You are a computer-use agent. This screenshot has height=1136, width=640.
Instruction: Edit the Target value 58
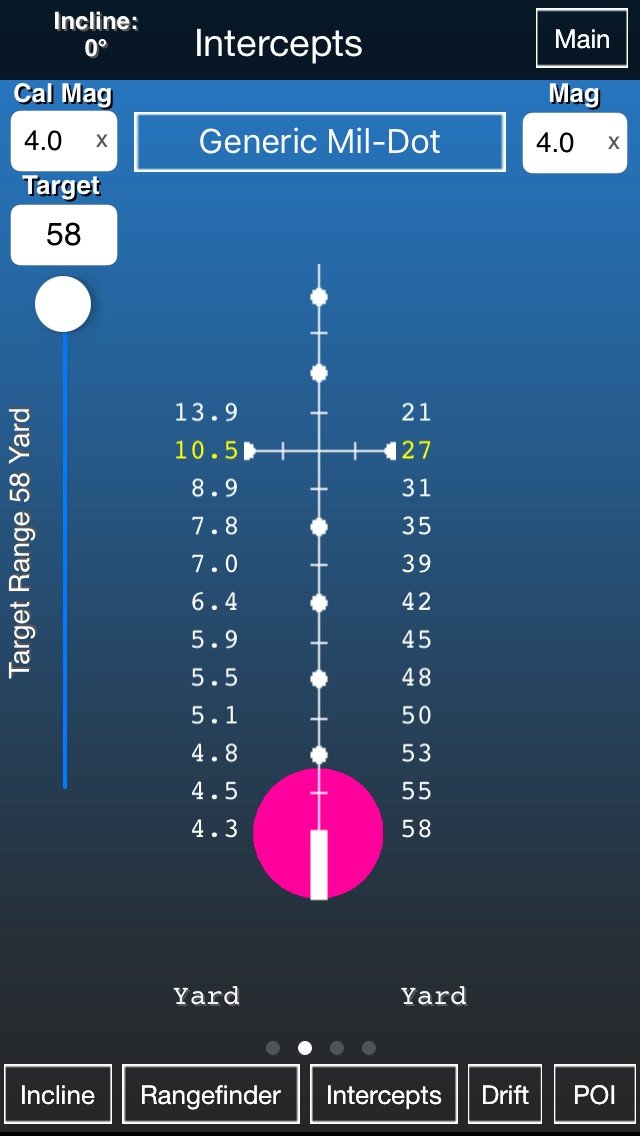[63, 235]
